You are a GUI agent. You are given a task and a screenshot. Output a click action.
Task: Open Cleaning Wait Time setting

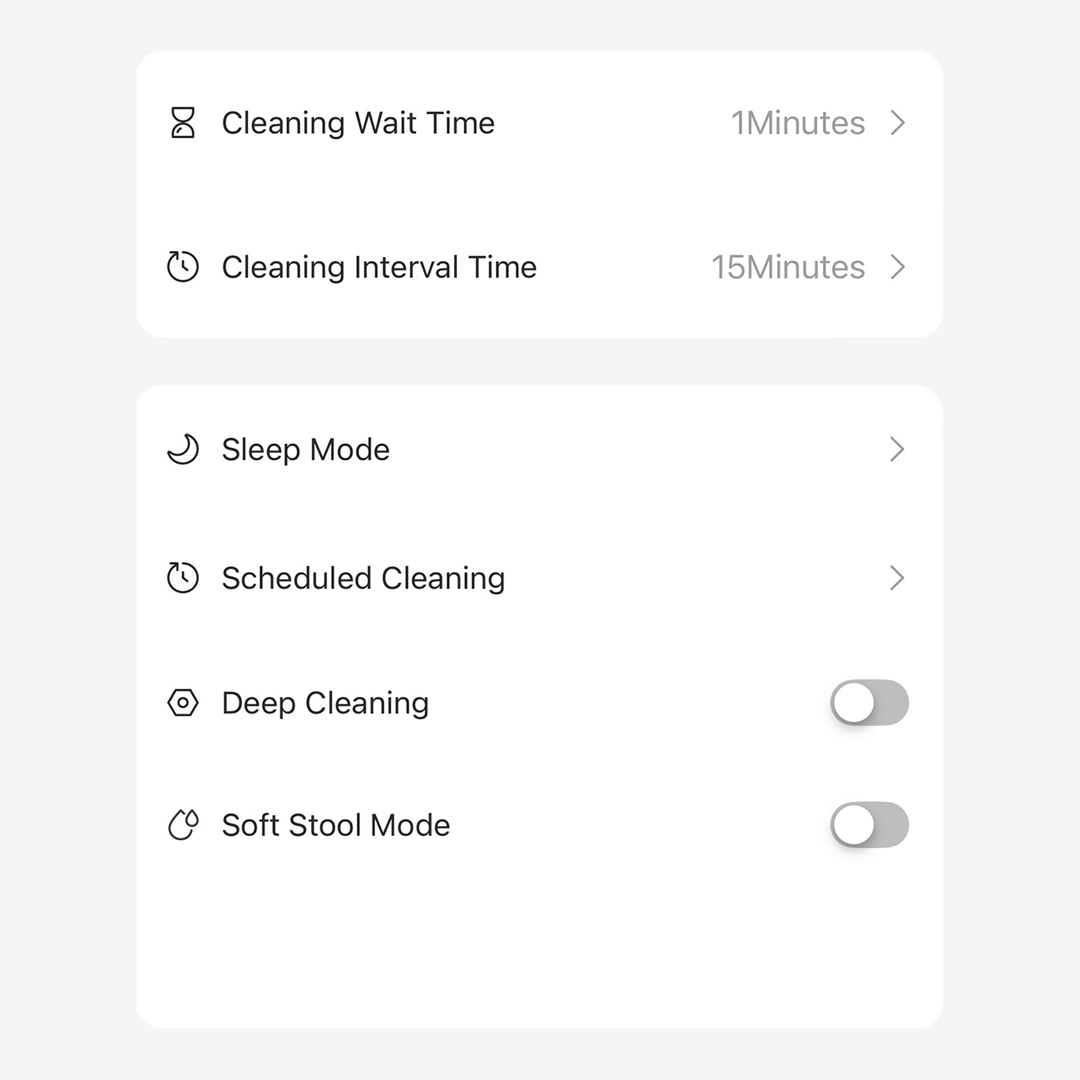click(x=538, y=123)
